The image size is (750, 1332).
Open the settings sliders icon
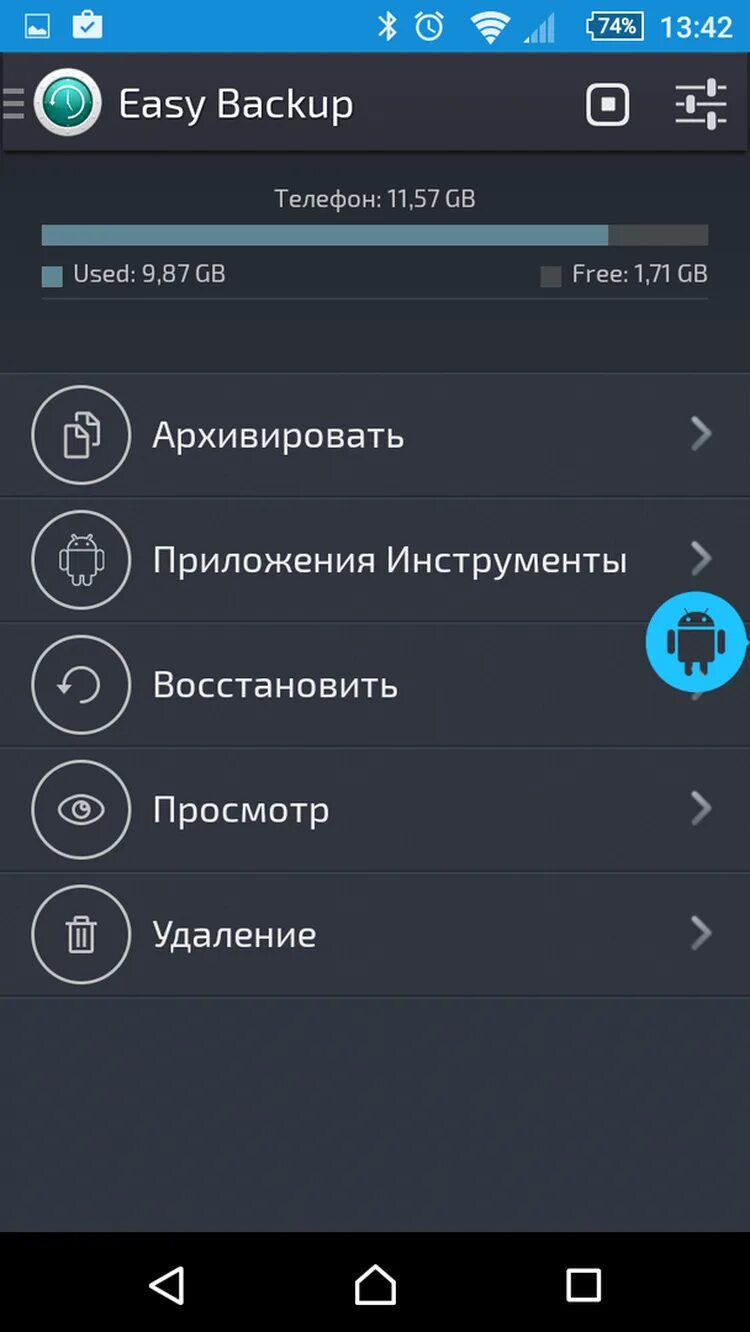pyautogui.click(x=701, y=104)
